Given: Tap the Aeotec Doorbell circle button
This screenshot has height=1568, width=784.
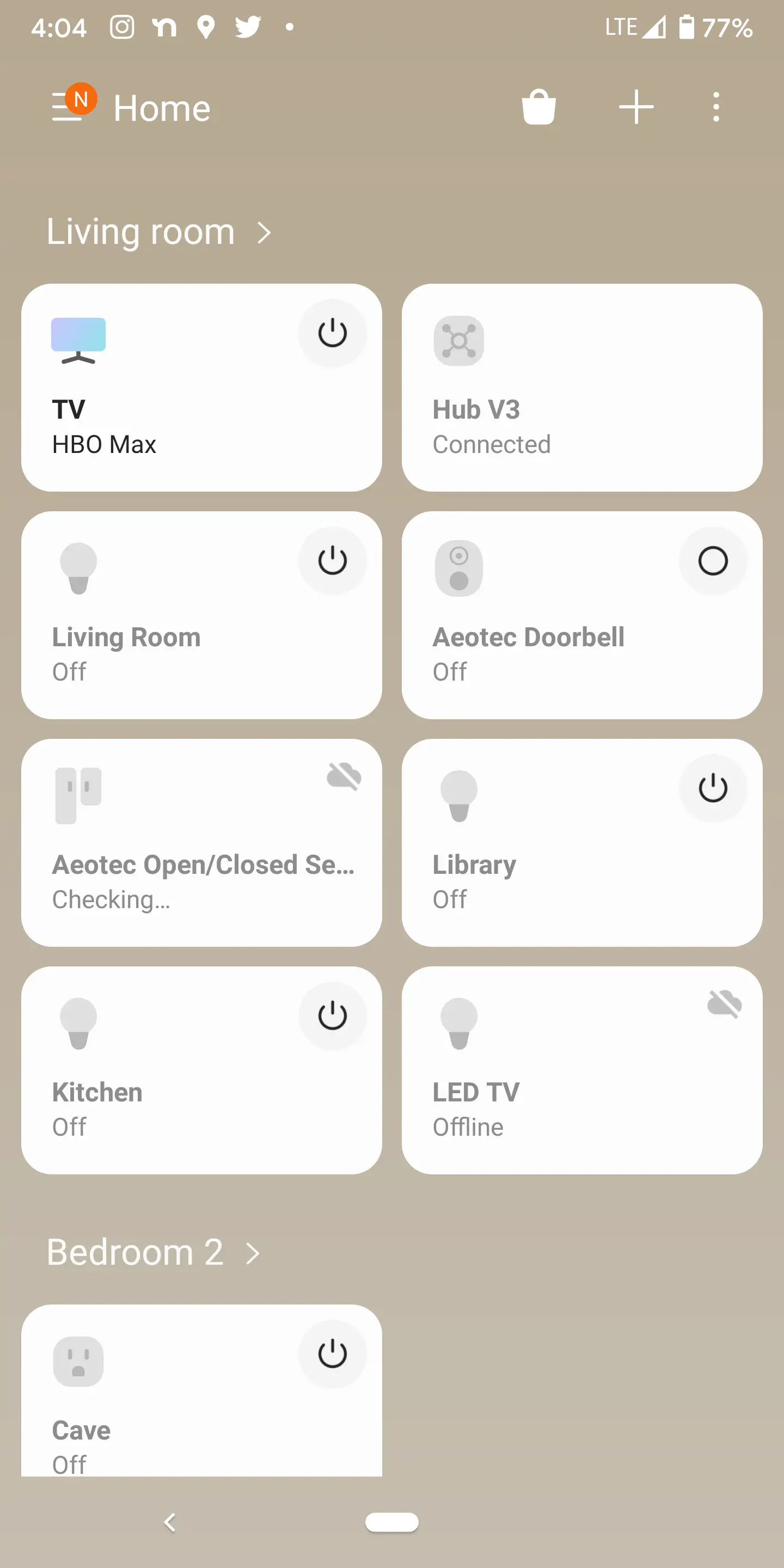Looking at the screenshot, I should (x=713, y=561).
